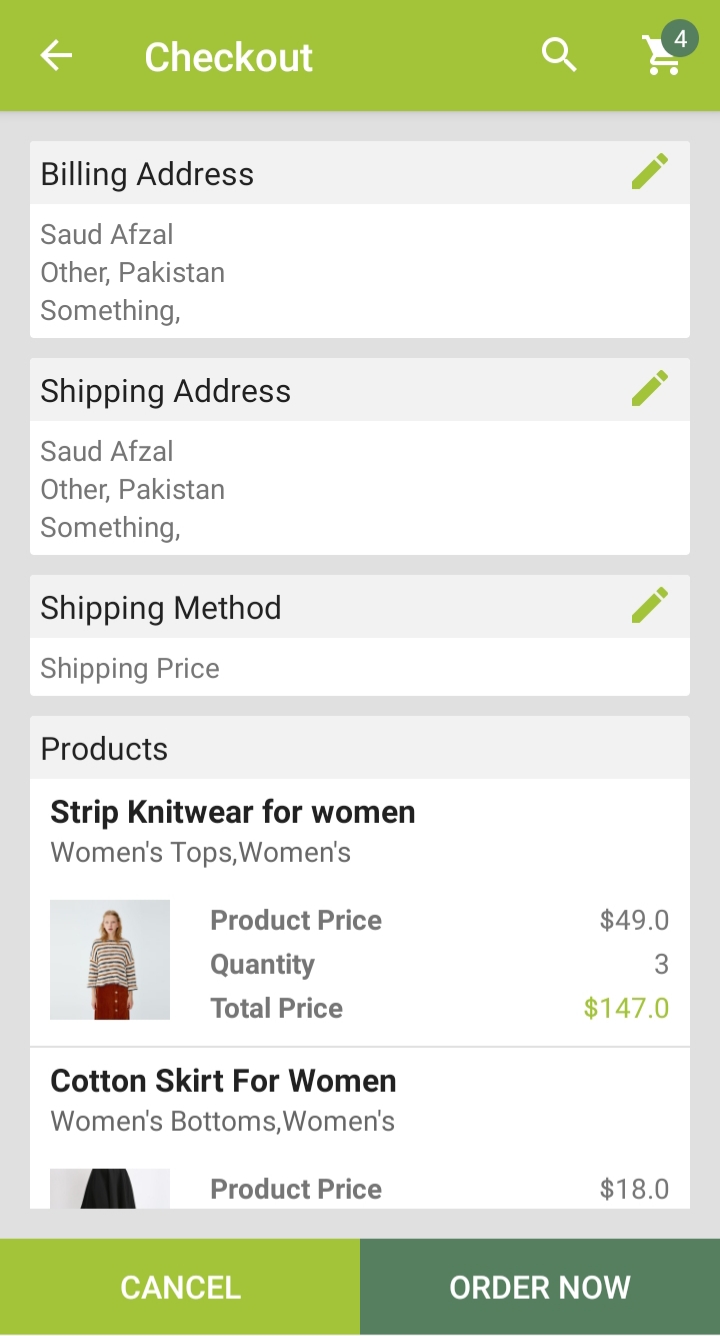Click the striped knitwear product thumbnail
This screenshot has width=720, height=1336.
click(110, 959)
